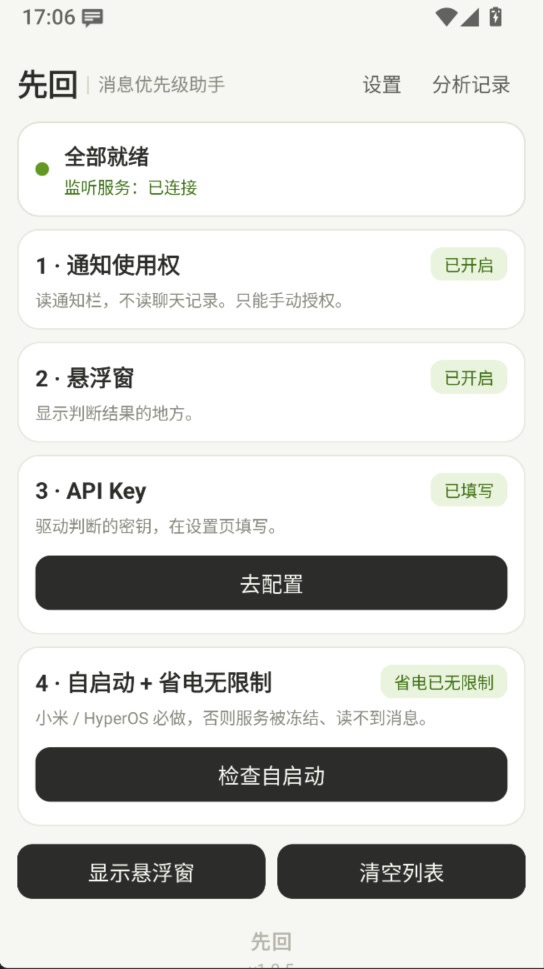Open 分析记录 history
The height and width of the screenshot is (969, 544).
tap(471, 85)
